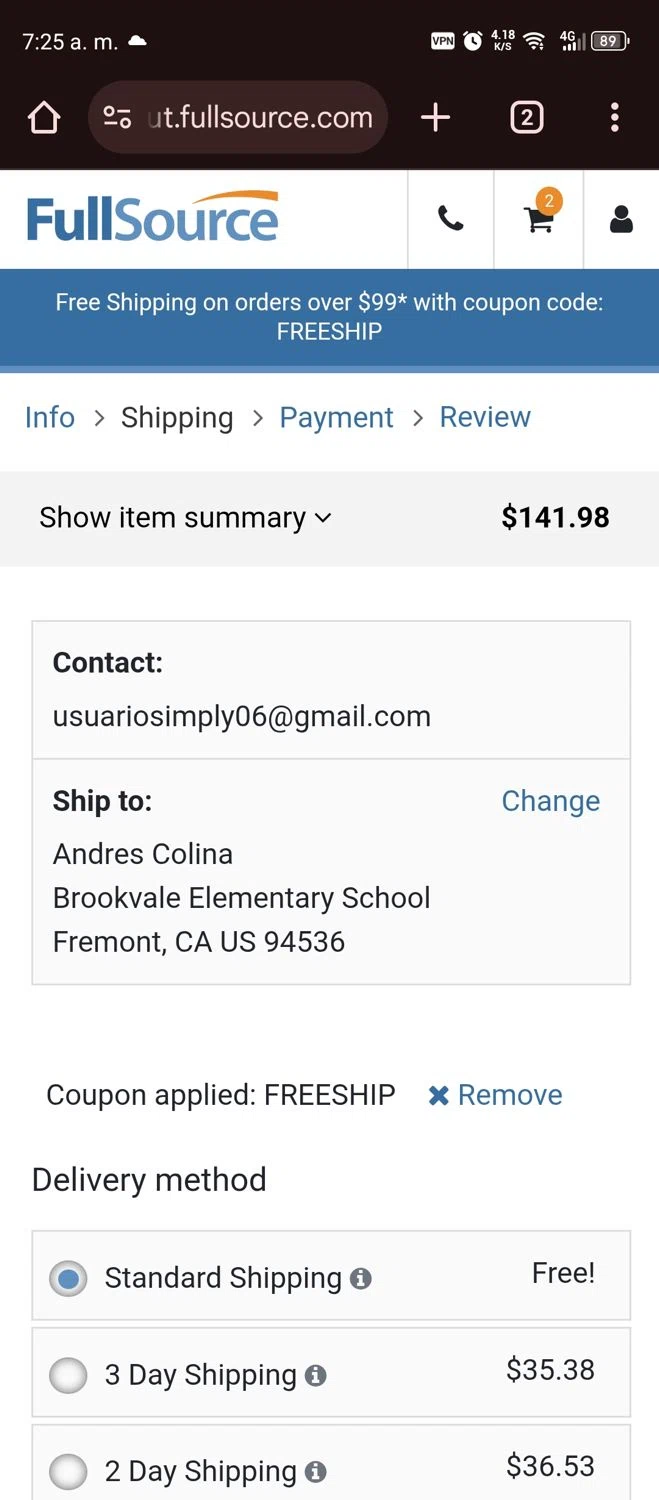Go back to the Info step

(50, 417)
